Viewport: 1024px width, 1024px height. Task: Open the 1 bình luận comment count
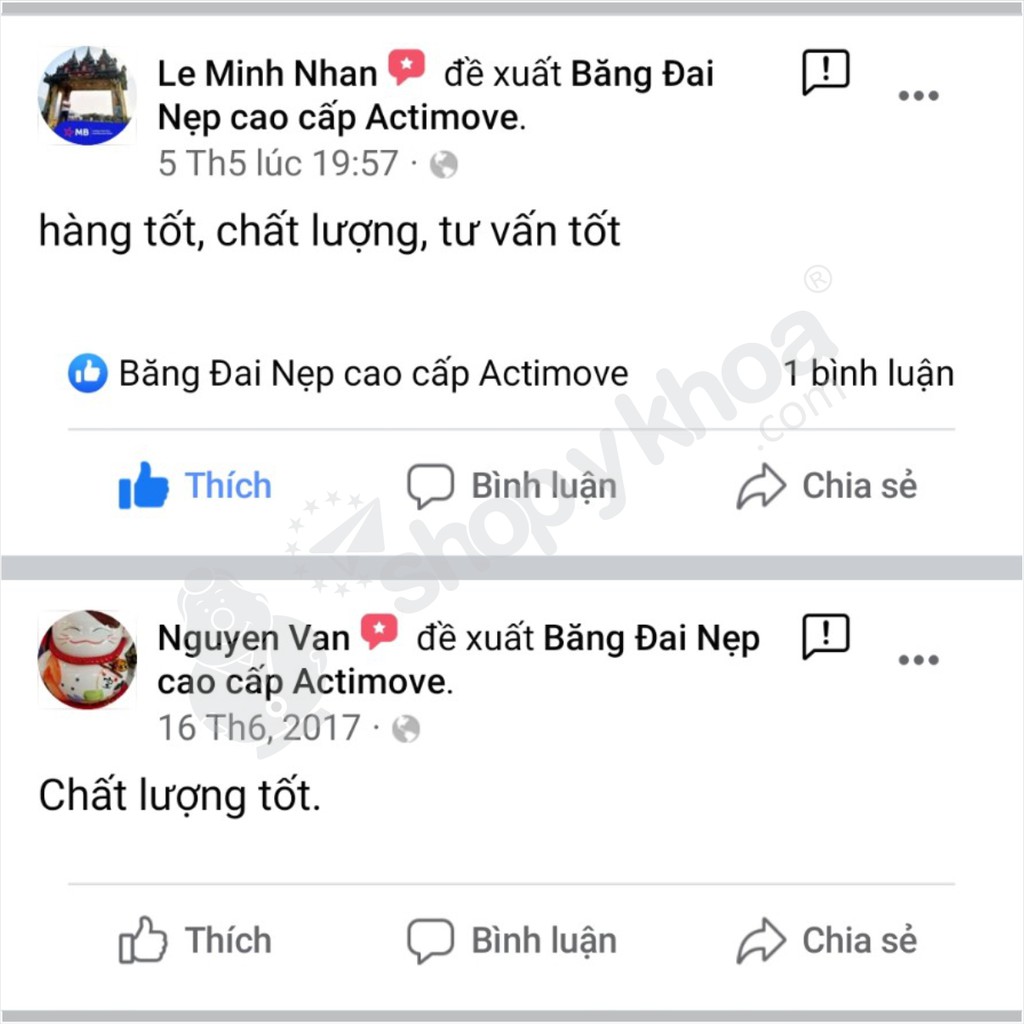coord(867,374)
